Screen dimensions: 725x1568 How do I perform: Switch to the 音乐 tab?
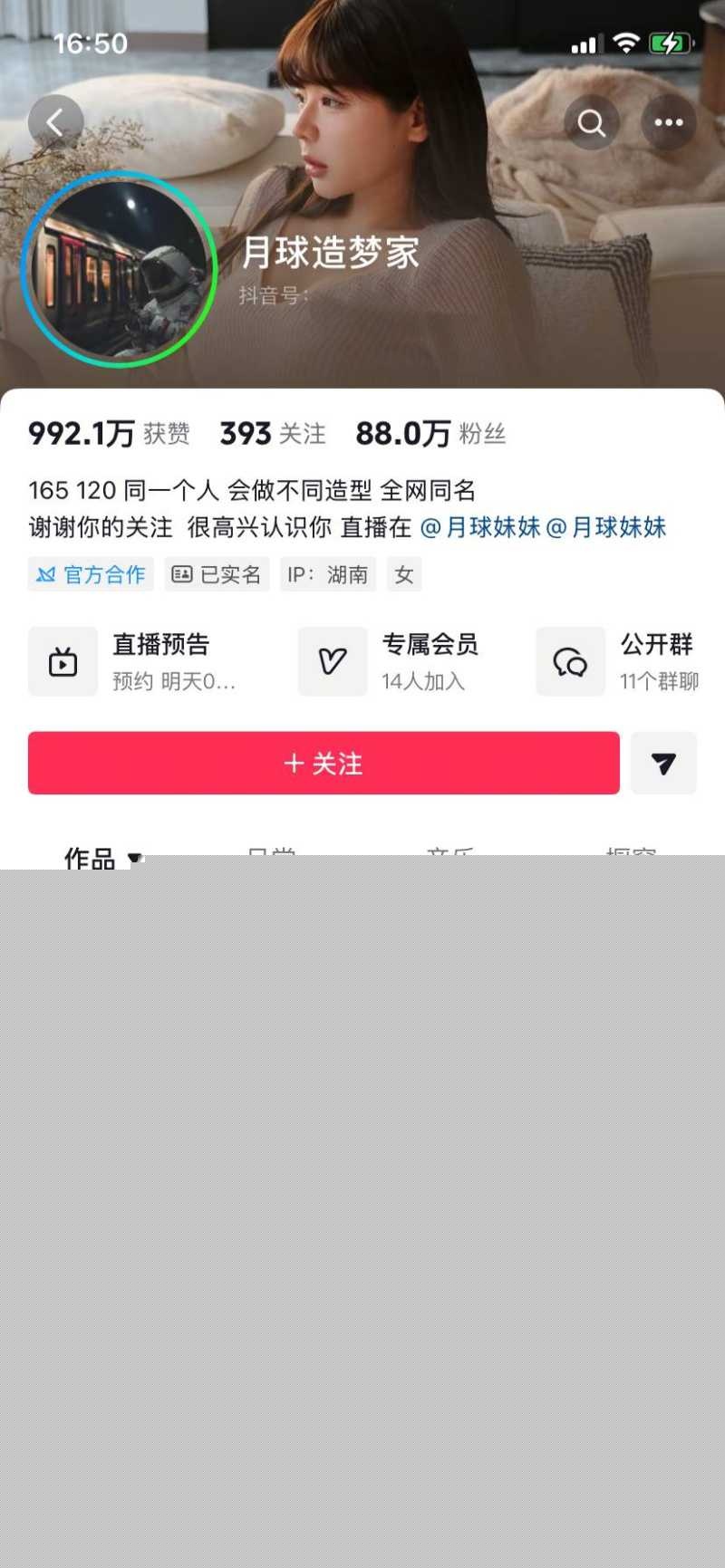coord(449,854)
